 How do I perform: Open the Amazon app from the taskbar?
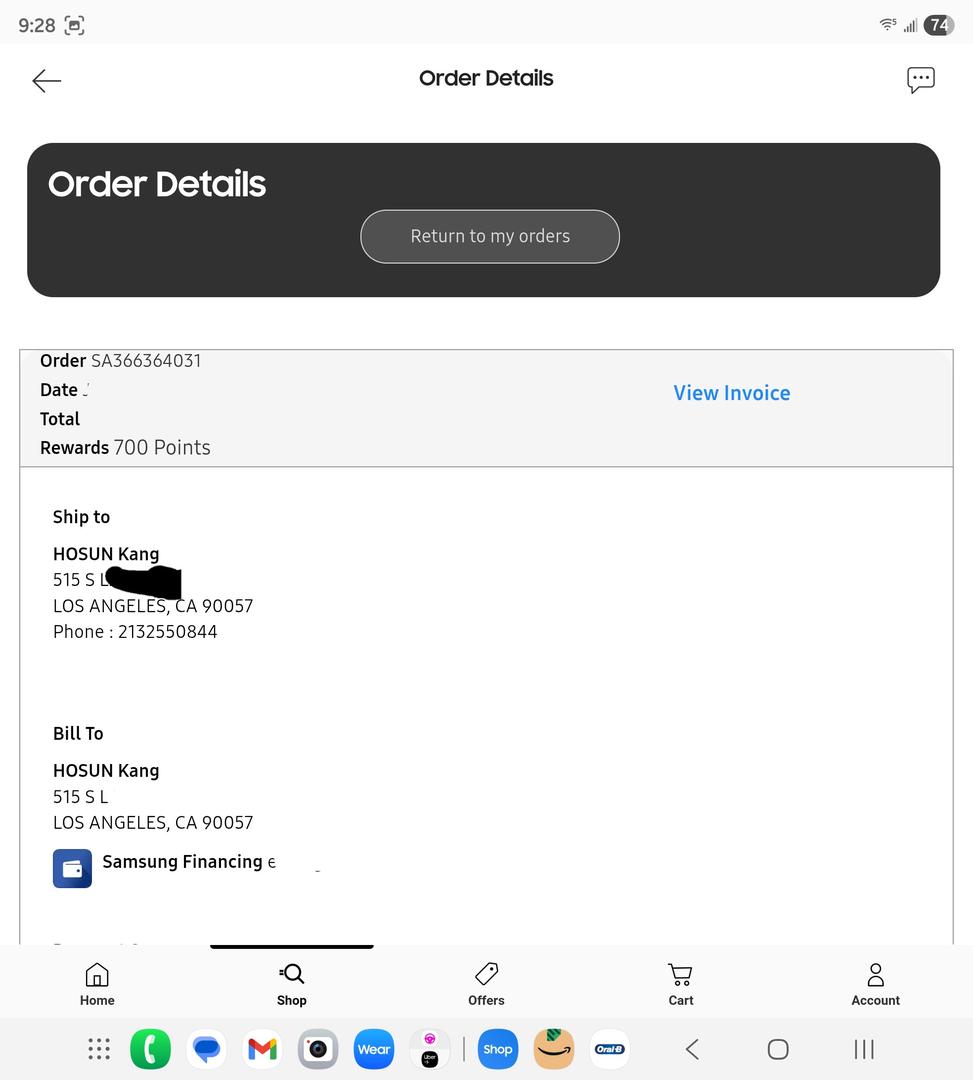tap(554, 1049)
